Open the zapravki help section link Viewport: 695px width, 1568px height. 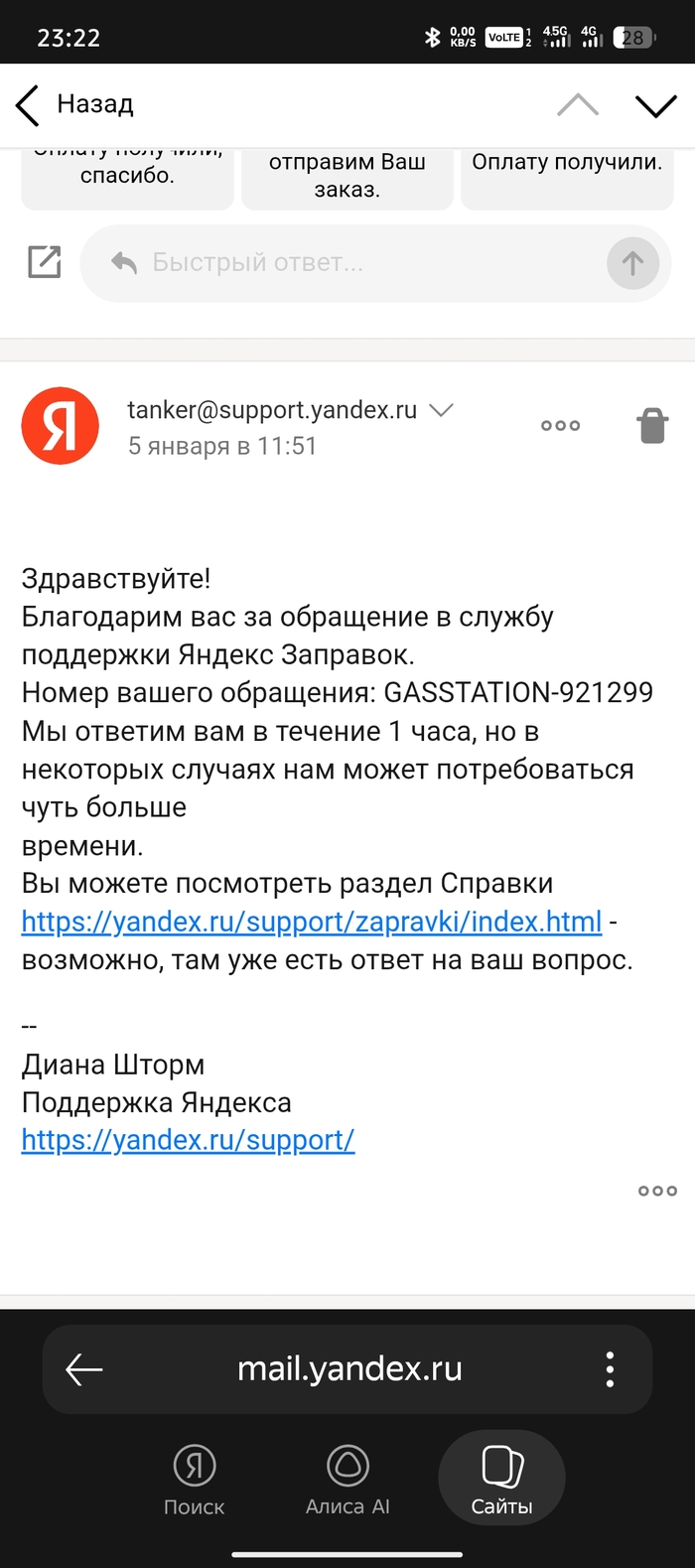tap(312, 922)
